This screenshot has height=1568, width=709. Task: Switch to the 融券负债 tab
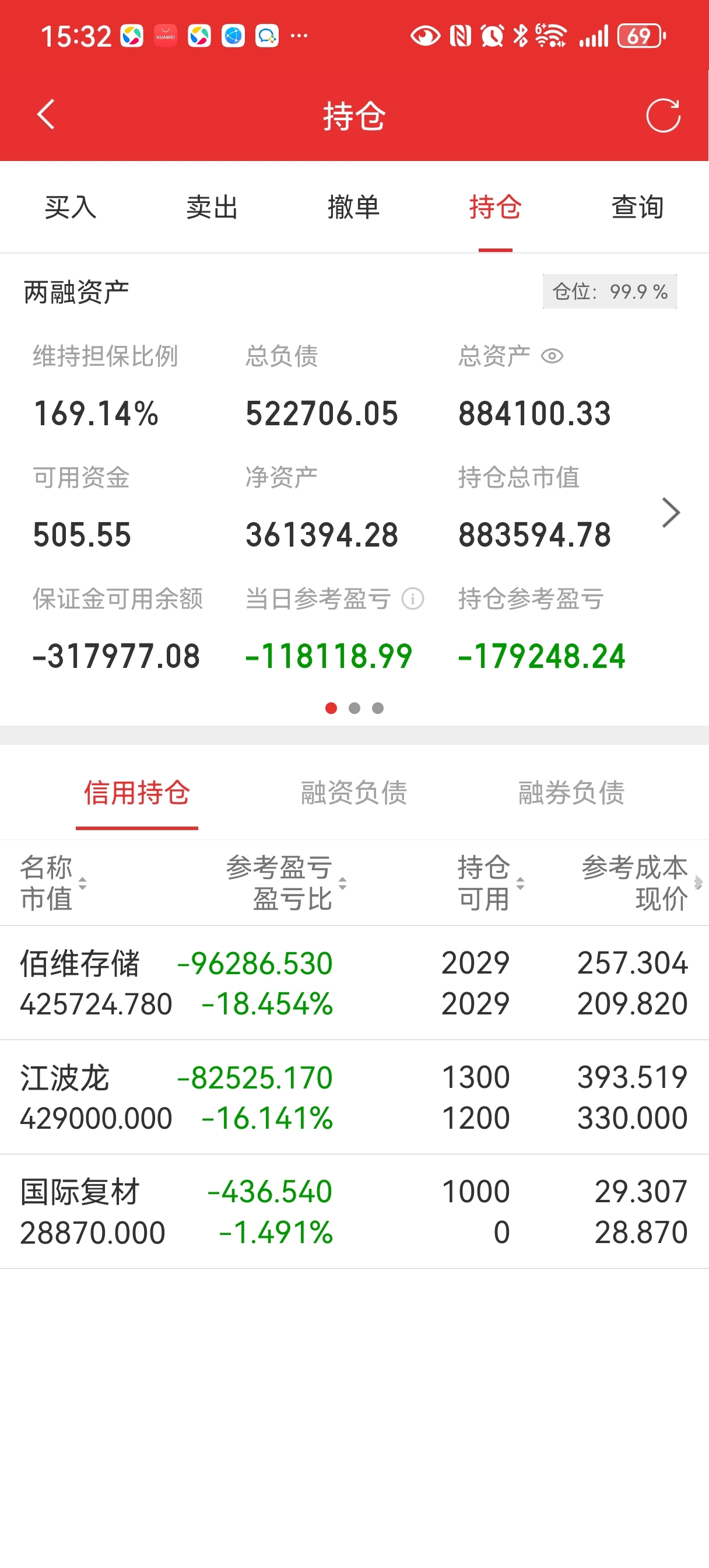tap(571, 793)
